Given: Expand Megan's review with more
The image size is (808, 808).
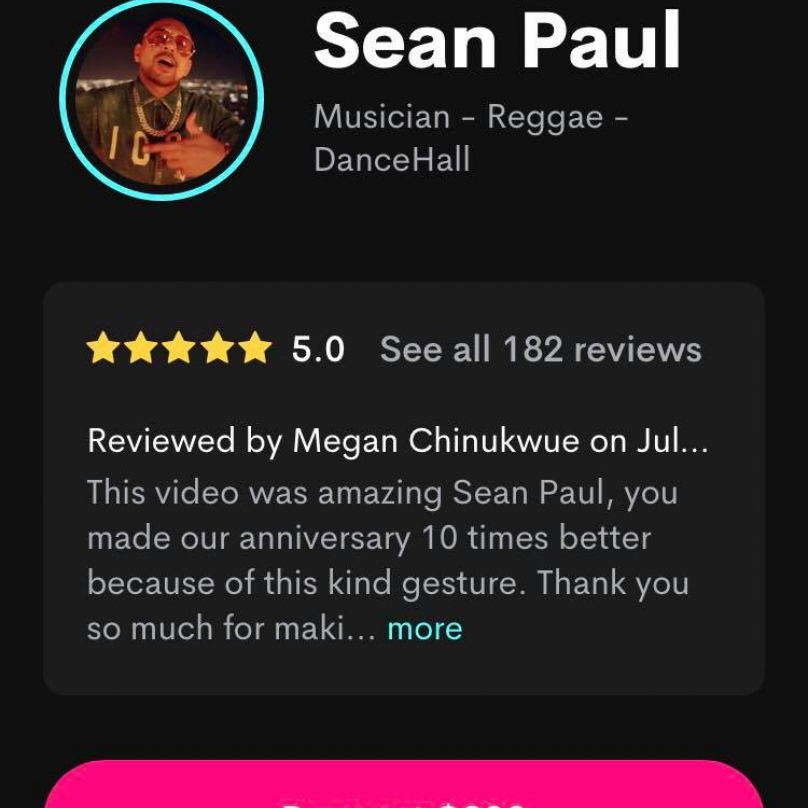Looking at the screenshot, I should point(424,629).
